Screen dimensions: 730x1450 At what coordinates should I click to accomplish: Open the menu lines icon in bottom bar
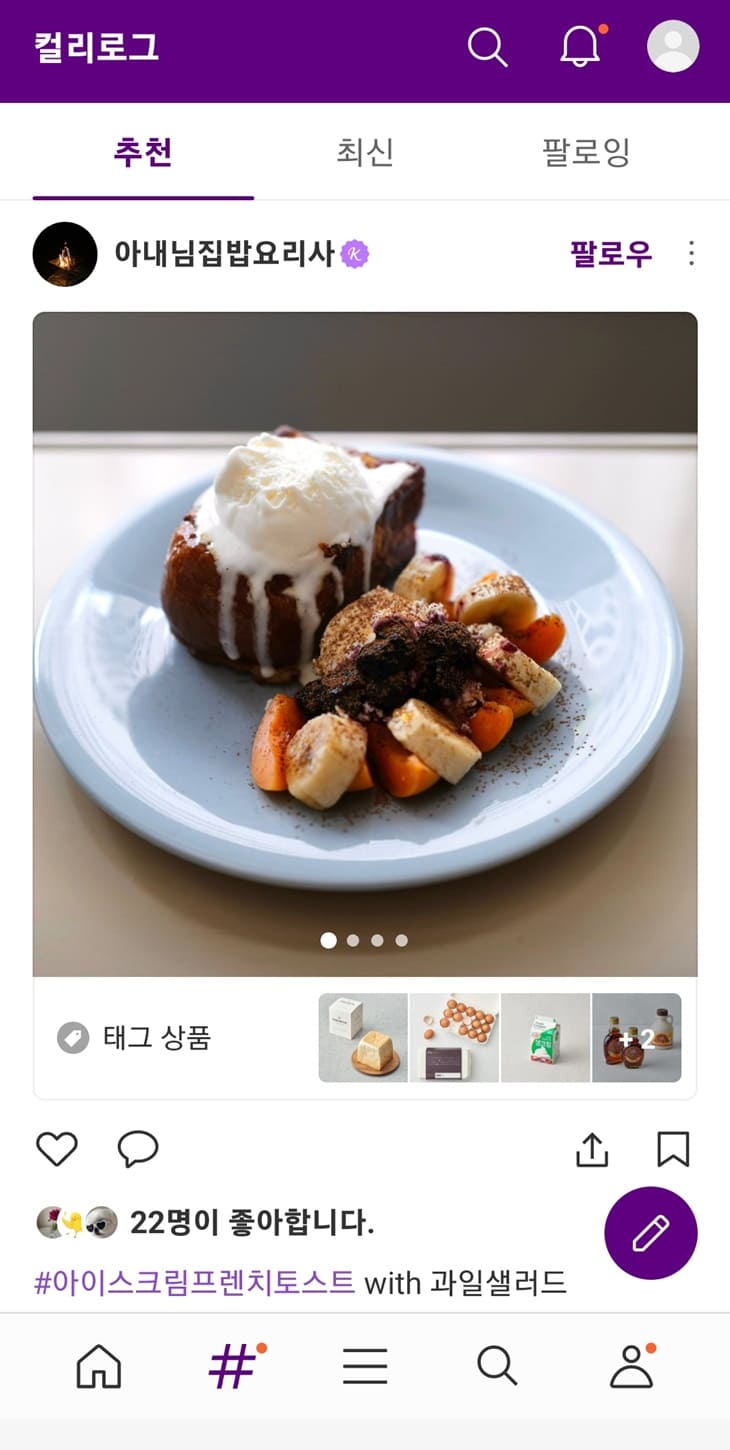(364, 1365)
